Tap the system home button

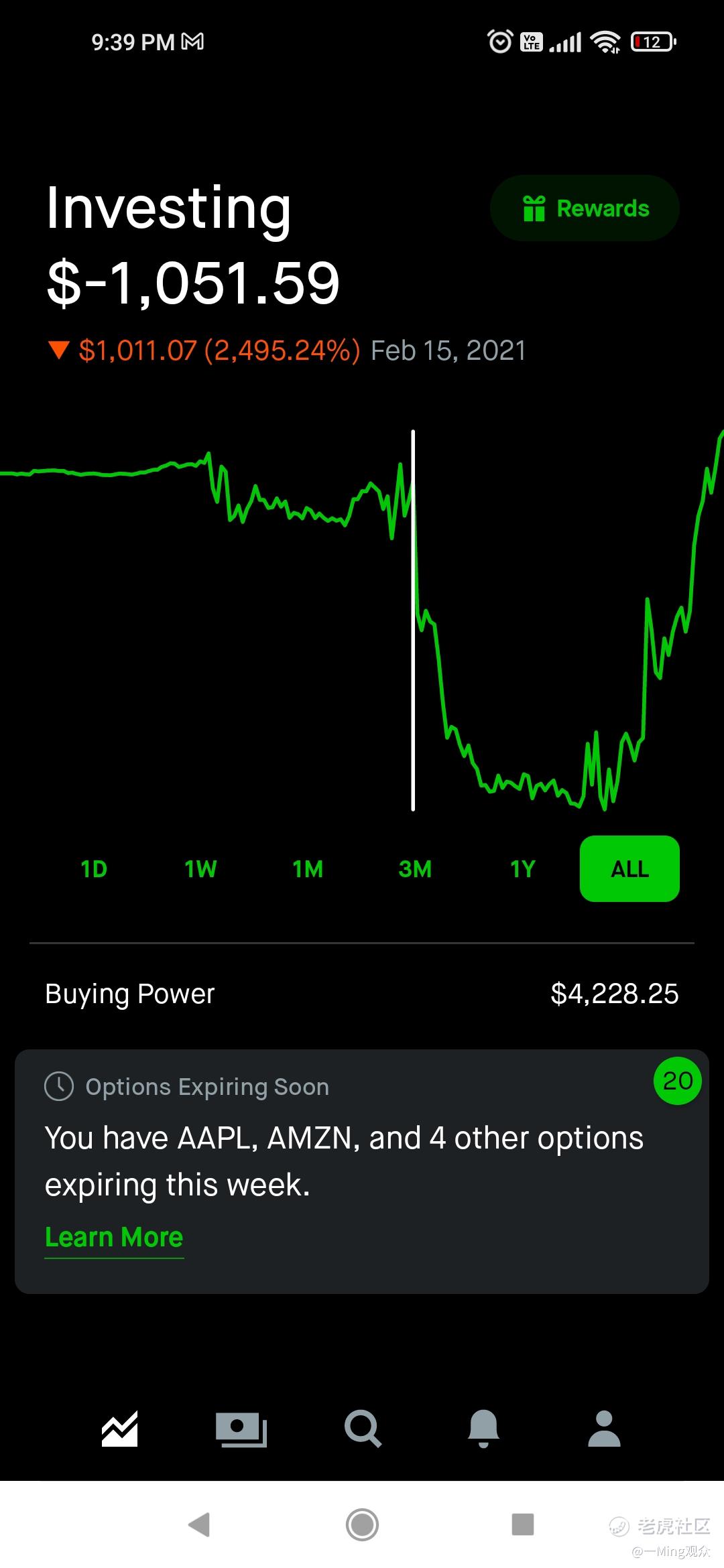(362, 1524)
